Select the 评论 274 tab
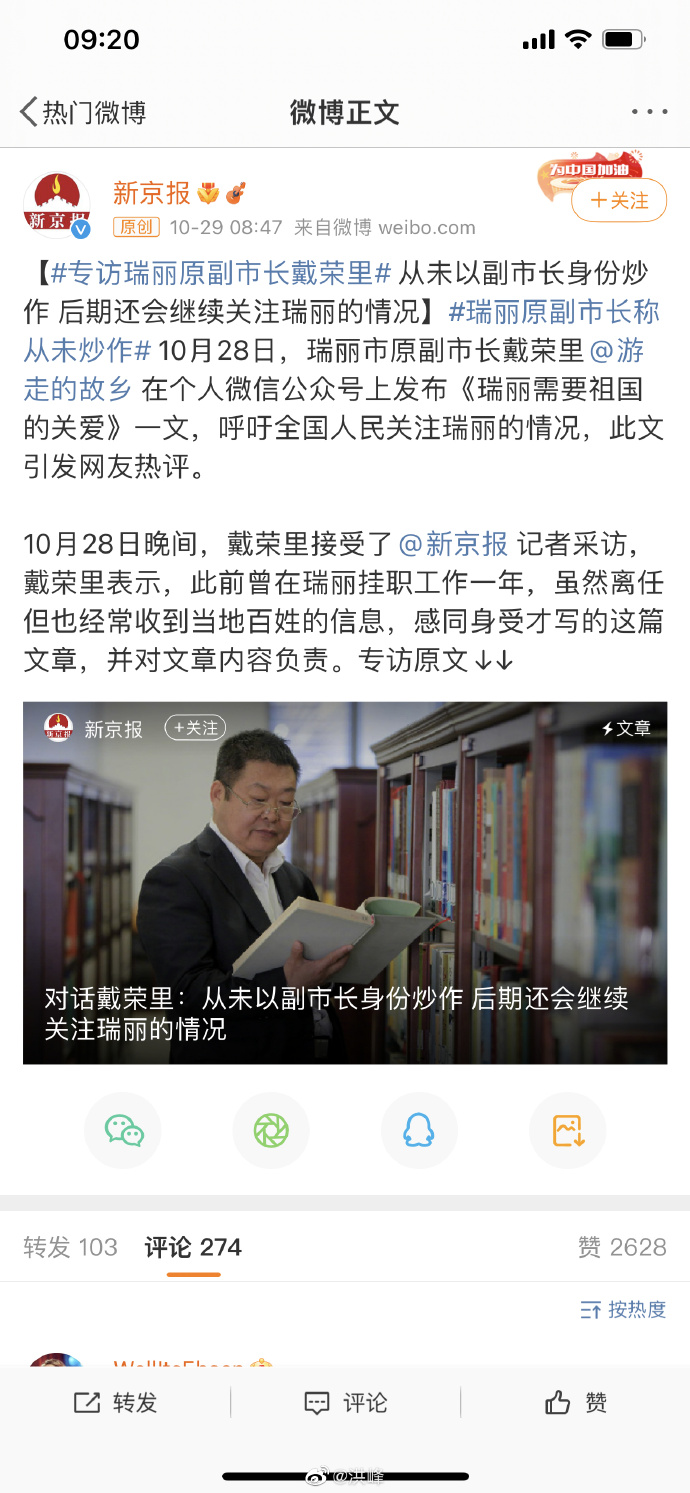Image resolution: width=690 pixels, height=1493 pixels. [193, 1247]
